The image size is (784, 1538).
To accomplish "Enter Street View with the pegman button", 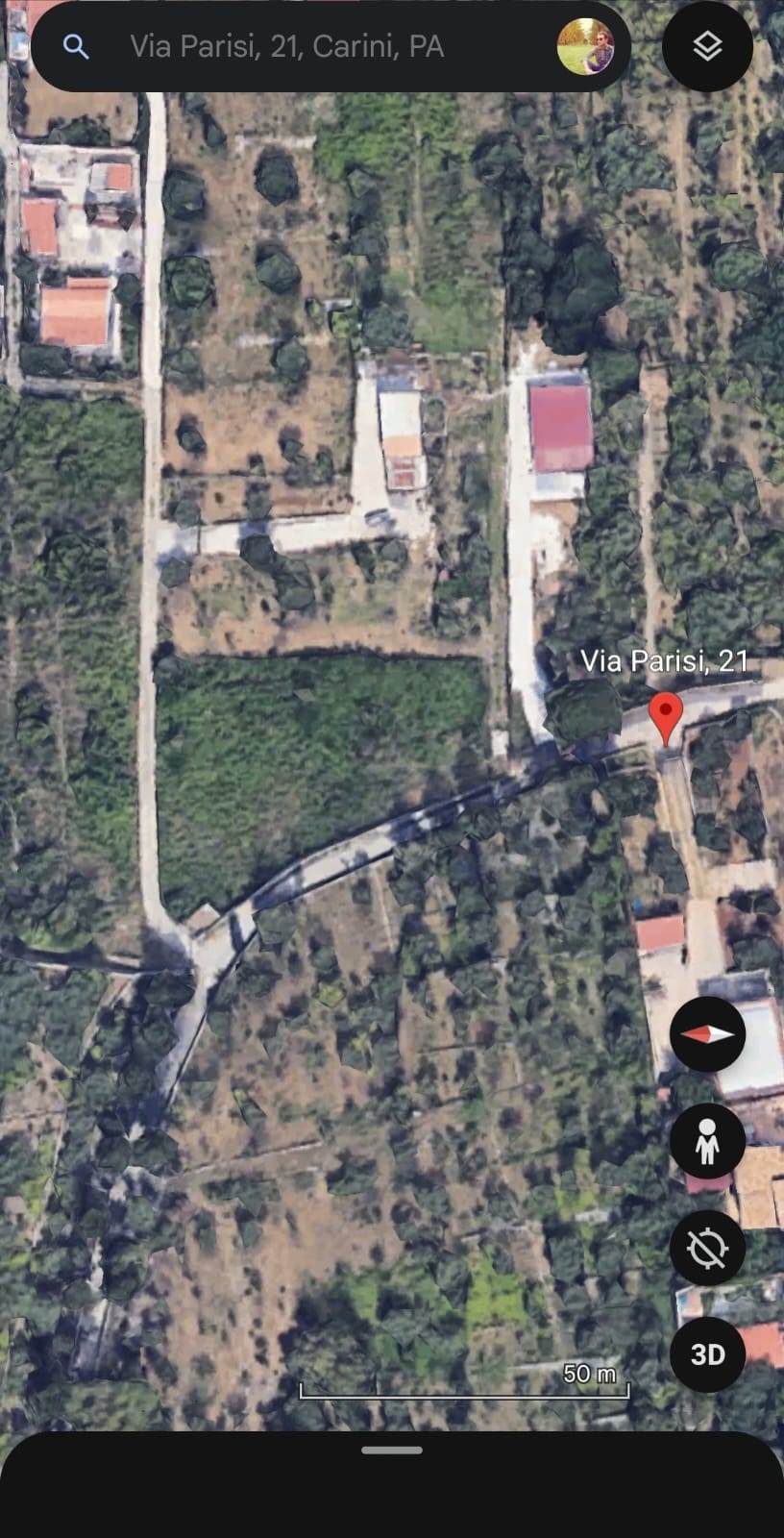I will (707, 1141).
